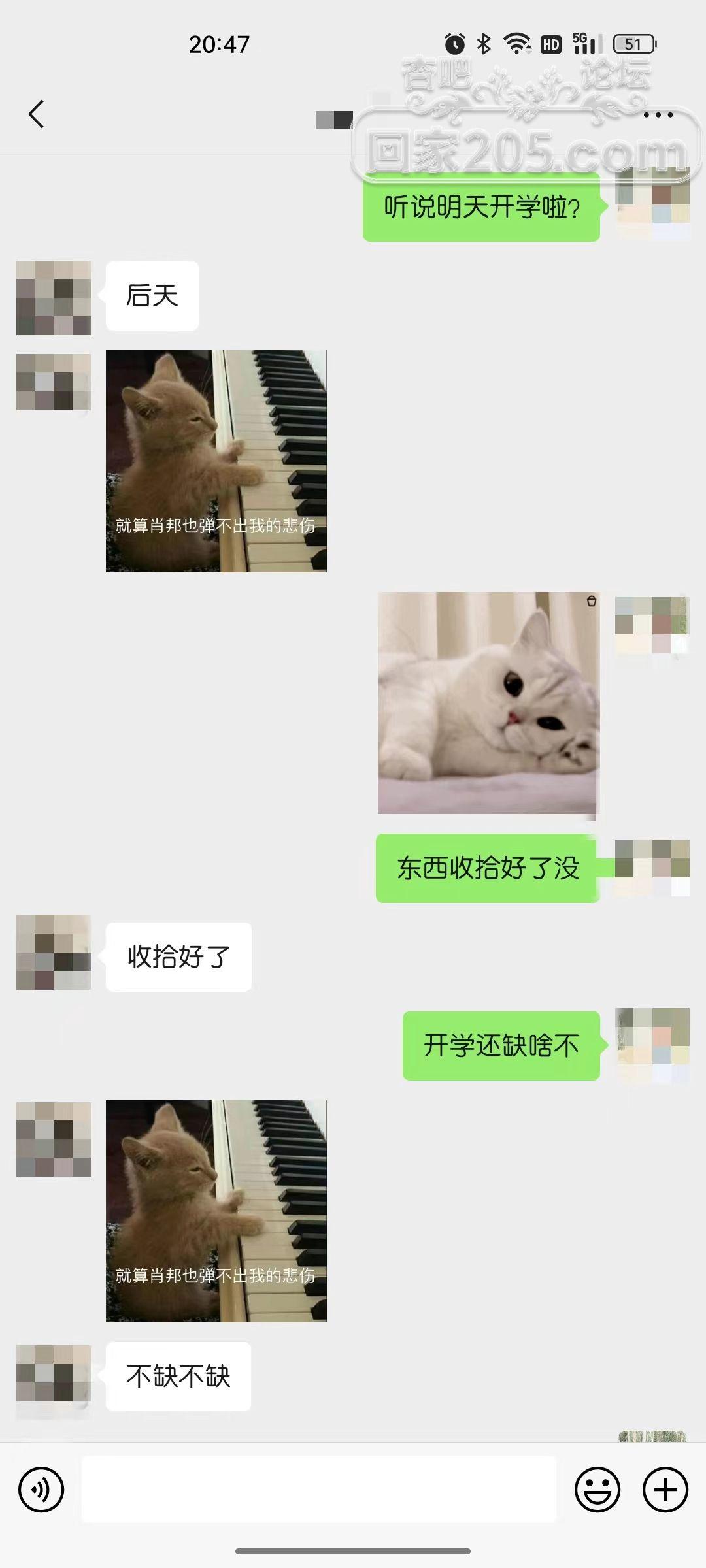The width and height of the screenshot is (706, 1568).
Task: Open the avatar beside the '后天' message
Action: click(54, 298)
